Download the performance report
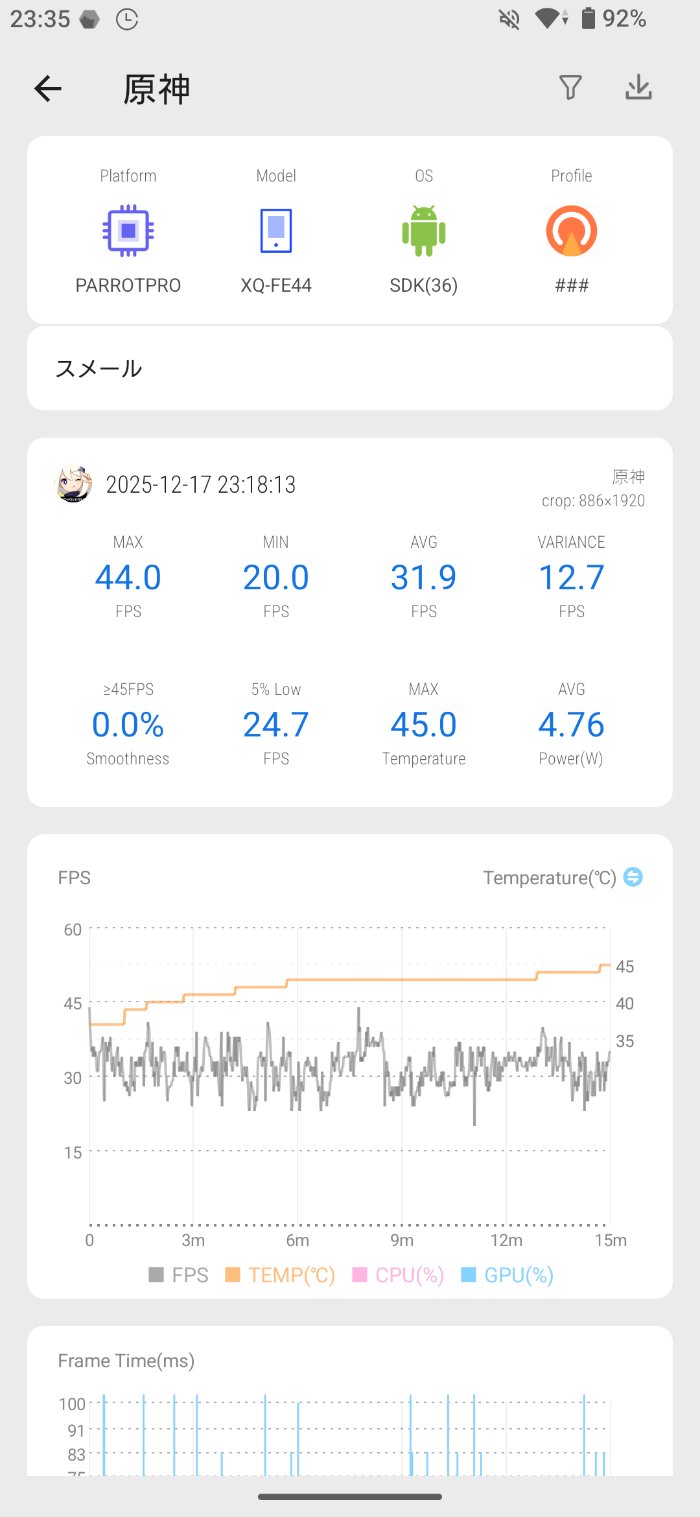 (x=638, y=88)
